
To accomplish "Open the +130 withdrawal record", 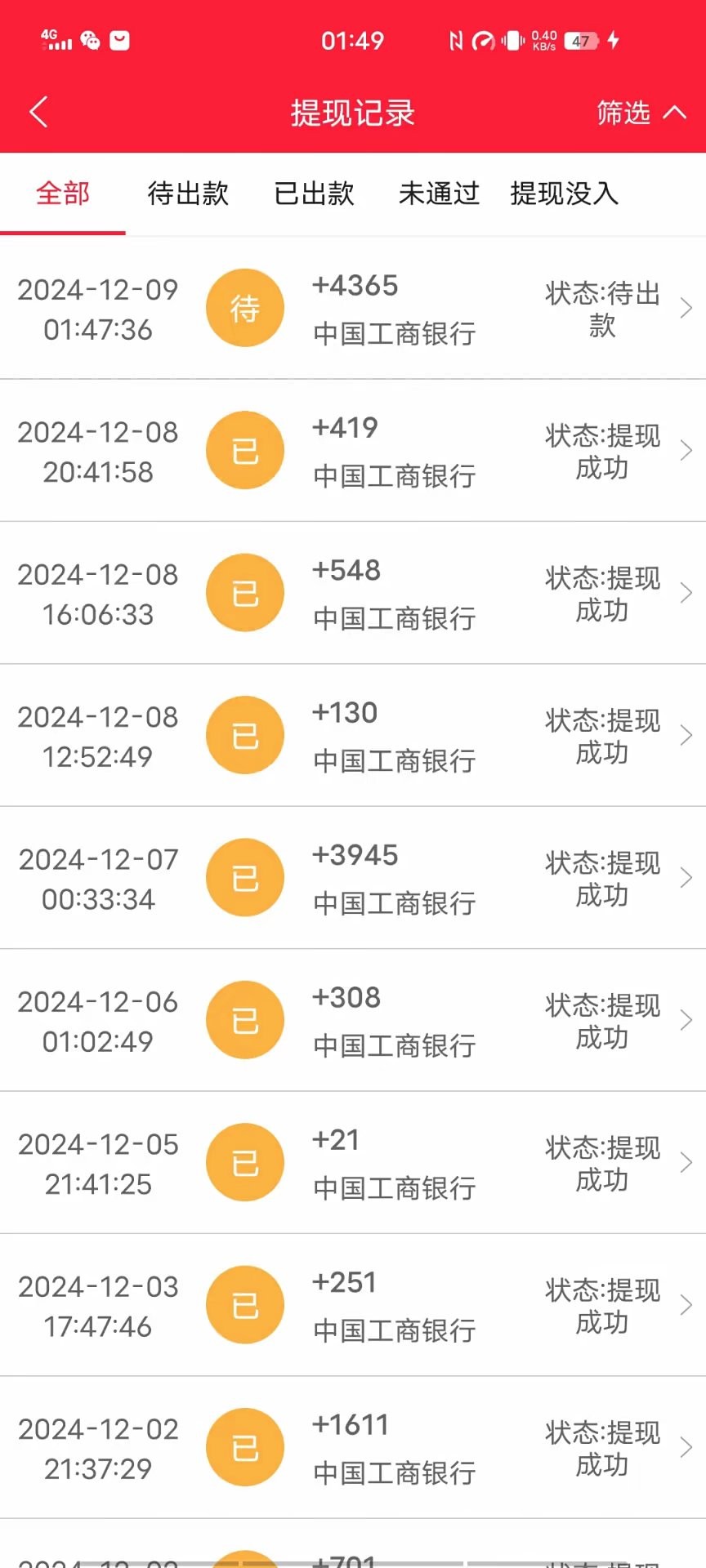I will pyautogui.click(x=353, y=735).
